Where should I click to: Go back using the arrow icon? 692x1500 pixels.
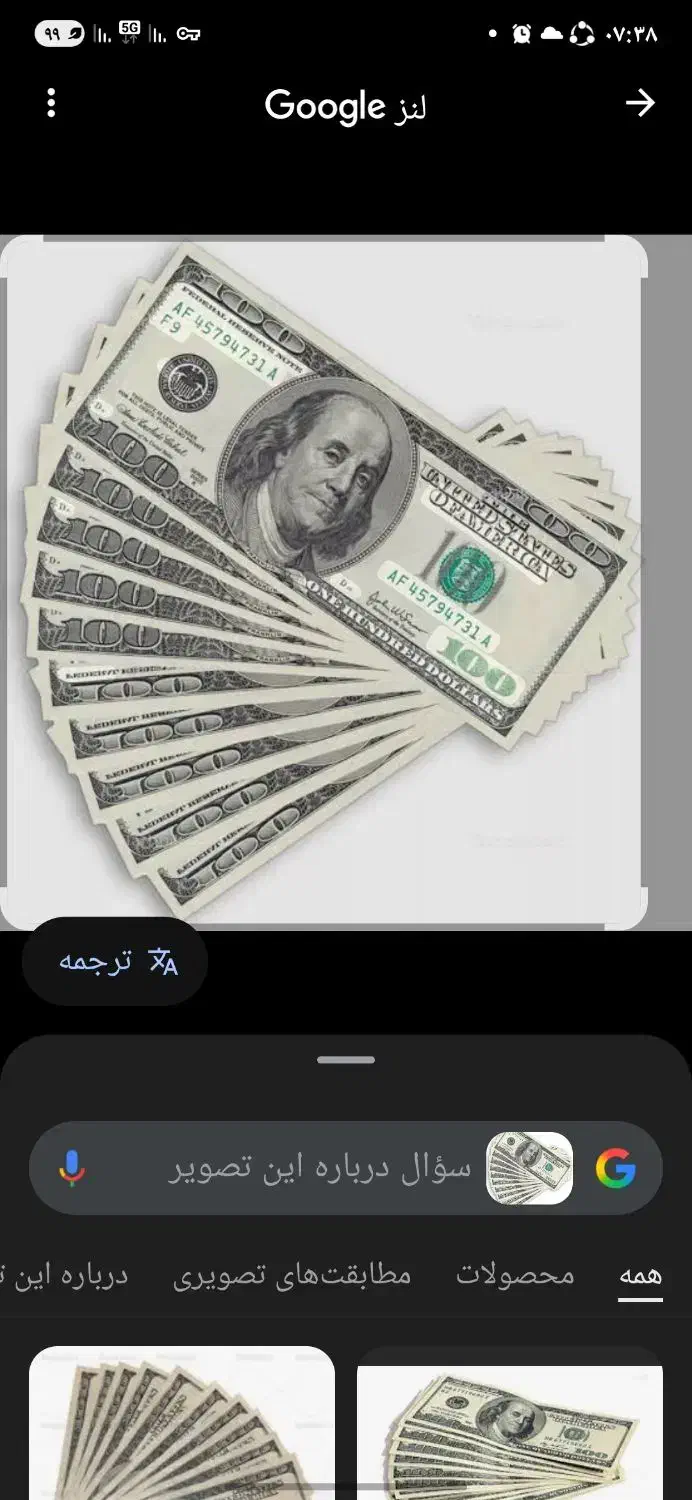pos(640,103)
